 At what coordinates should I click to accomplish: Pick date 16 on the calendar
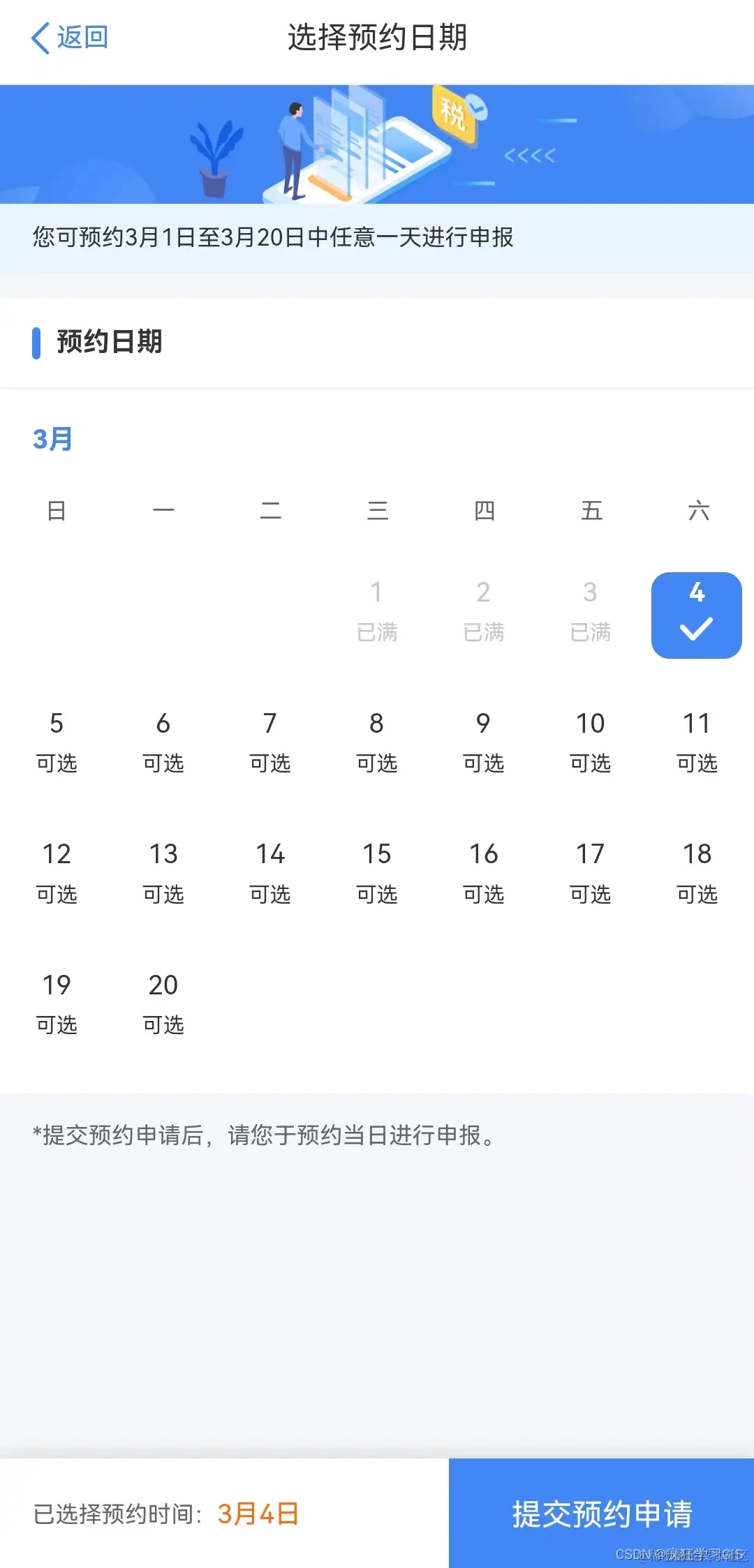click(484, 872)
